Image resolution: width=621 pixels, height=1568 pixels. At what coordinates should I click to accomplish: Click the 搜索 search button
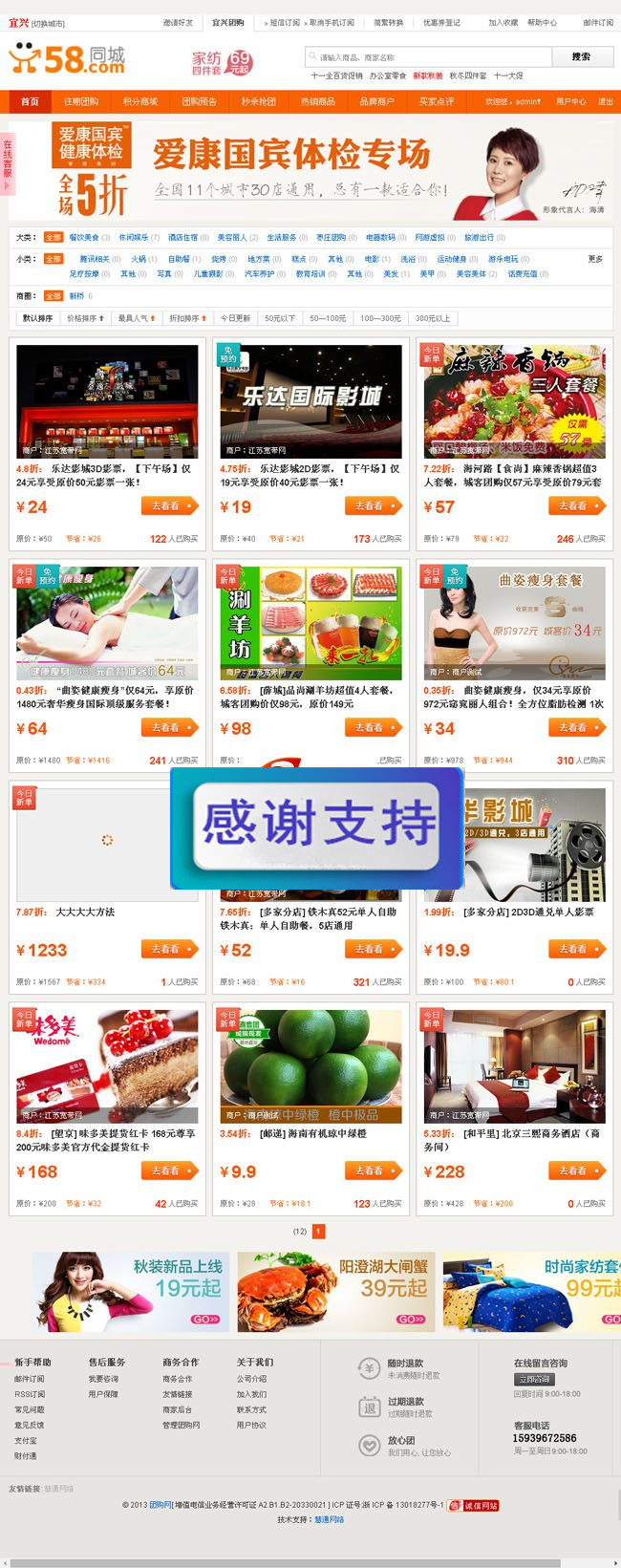point(581,57)
